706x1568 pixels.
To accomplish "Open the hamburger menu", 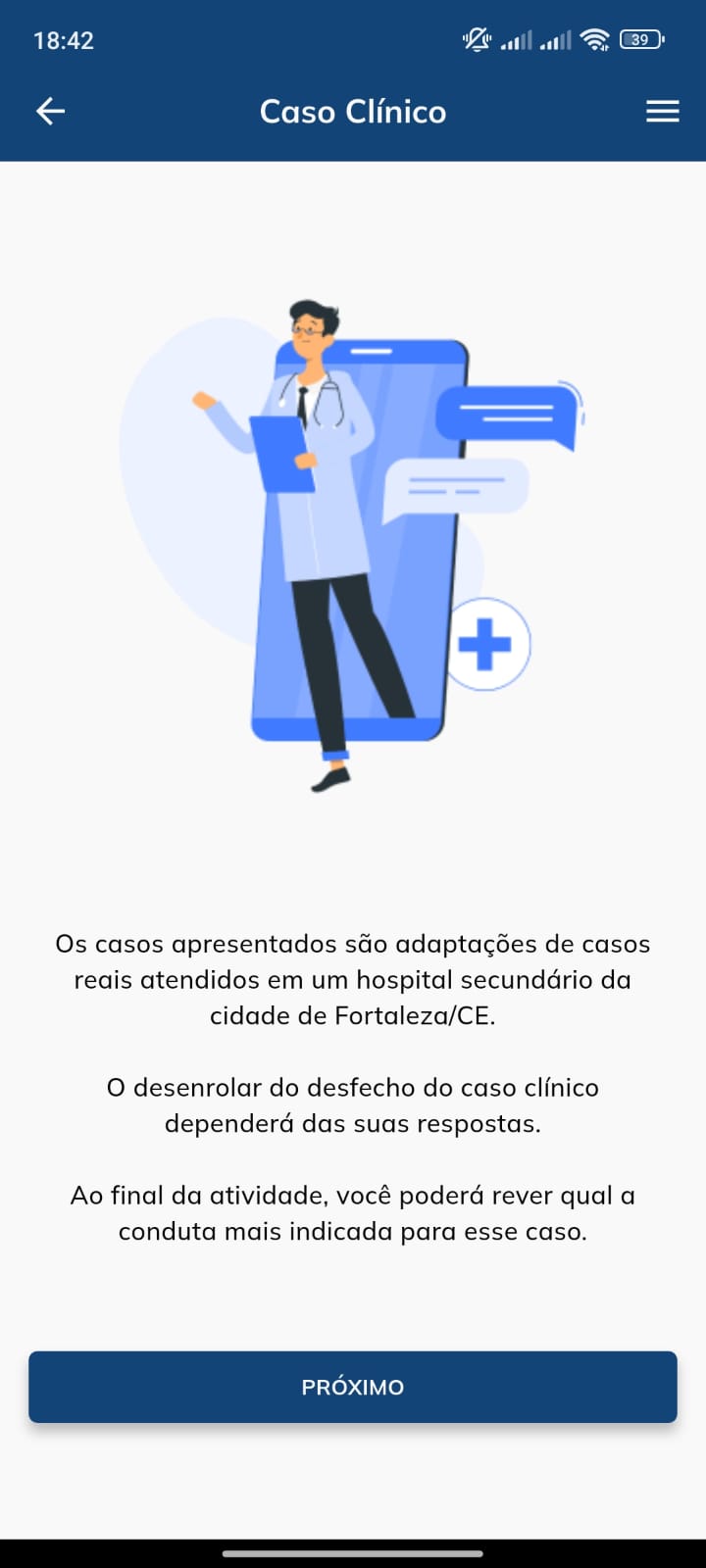I will coord(663,112).
